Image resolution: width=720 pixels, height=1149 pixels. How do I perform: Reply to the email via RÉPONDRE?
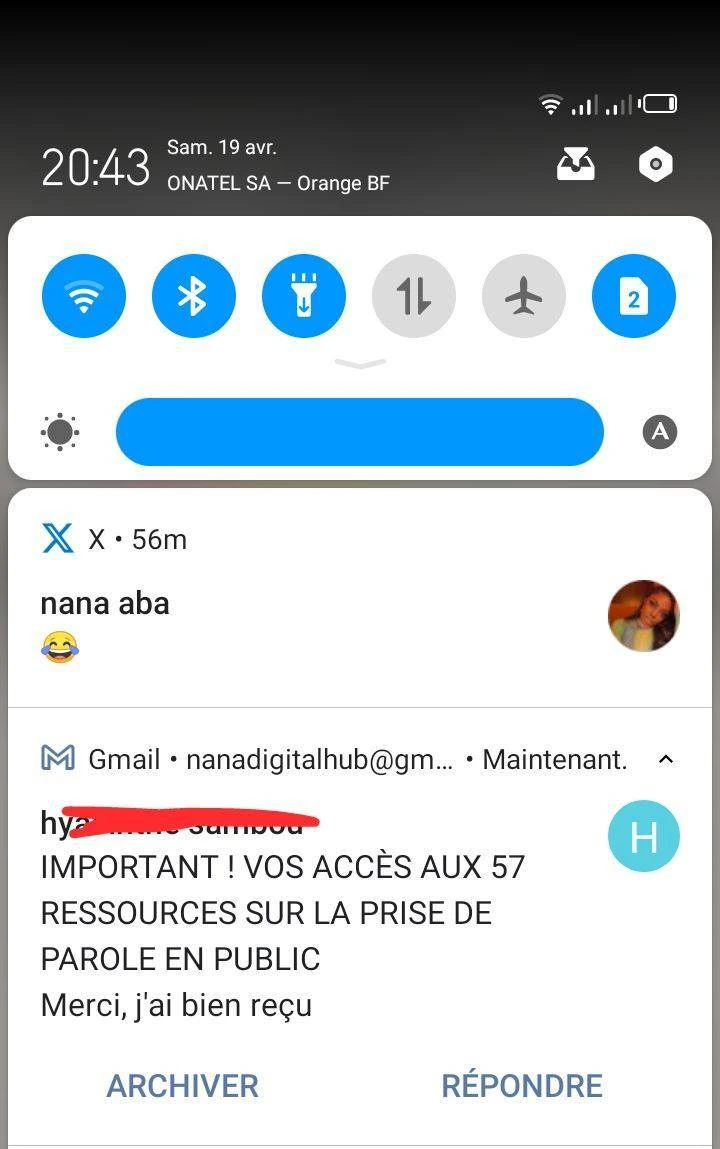pyautogui.click(x=522, y=1086)
